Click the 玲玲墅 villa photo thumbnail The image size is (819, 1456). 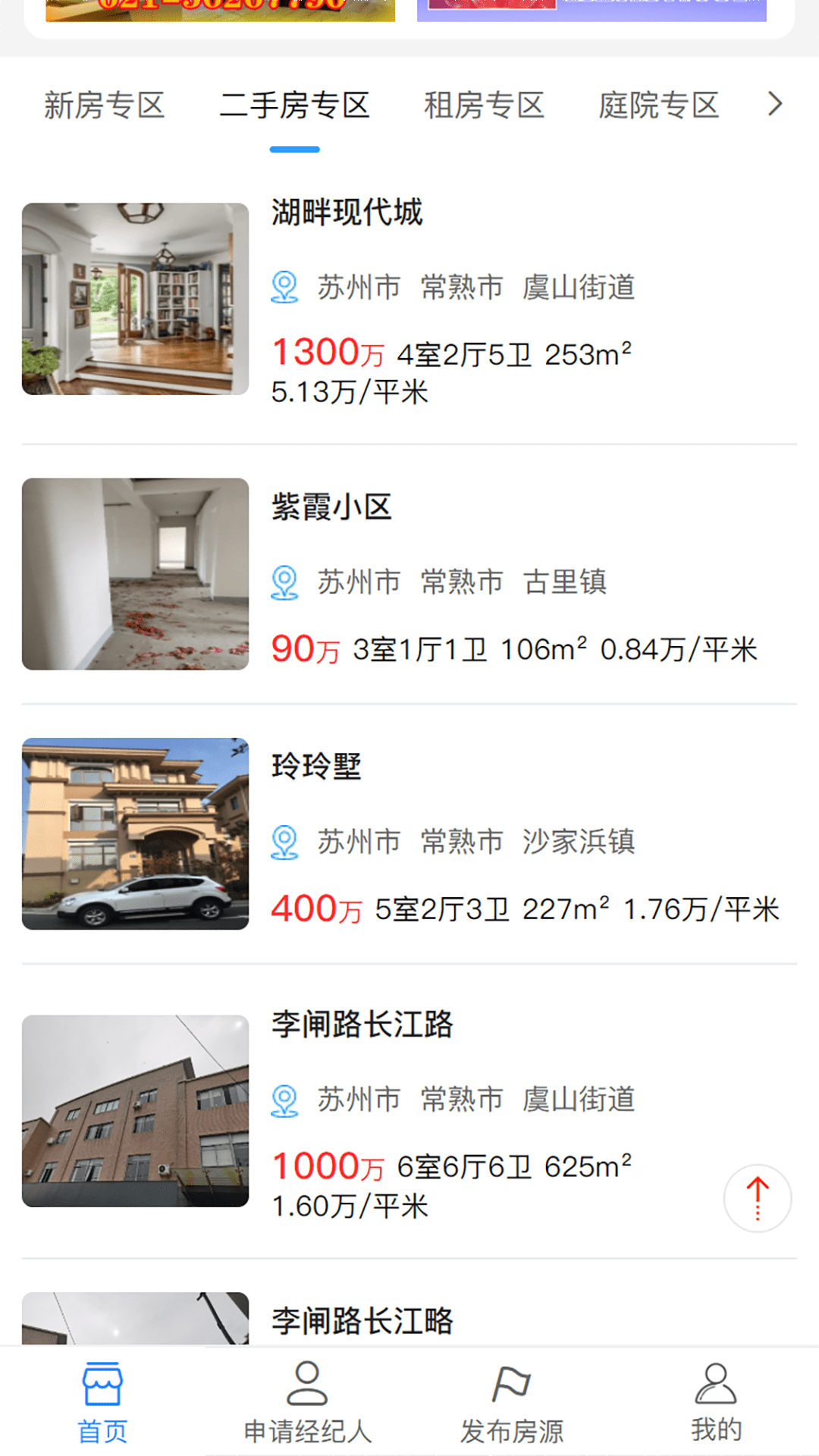pyautogui.click(x=136, y=836)
